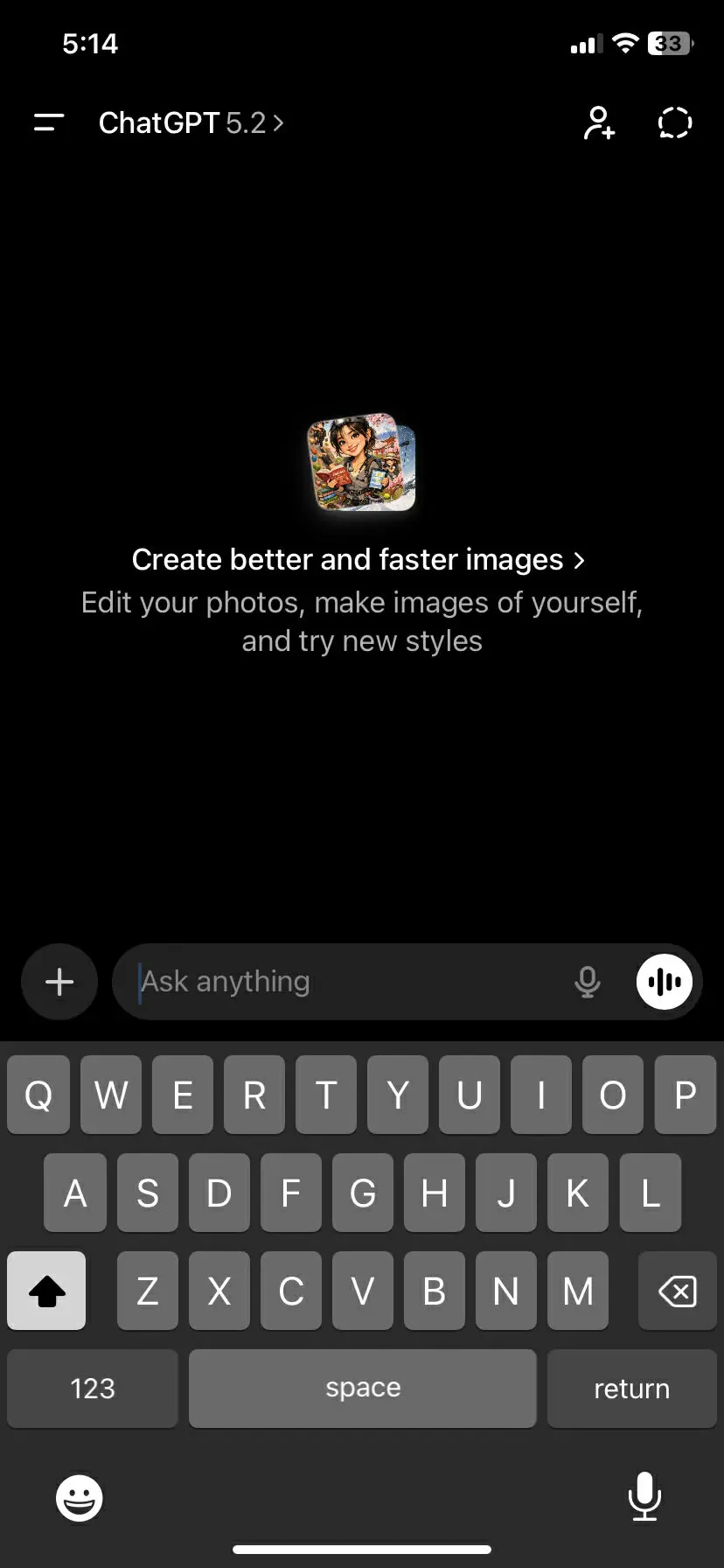The width and height of the screenshot is (724, 1568).
Task: Tap the backspace key
Action: (x=677, y=1291)
